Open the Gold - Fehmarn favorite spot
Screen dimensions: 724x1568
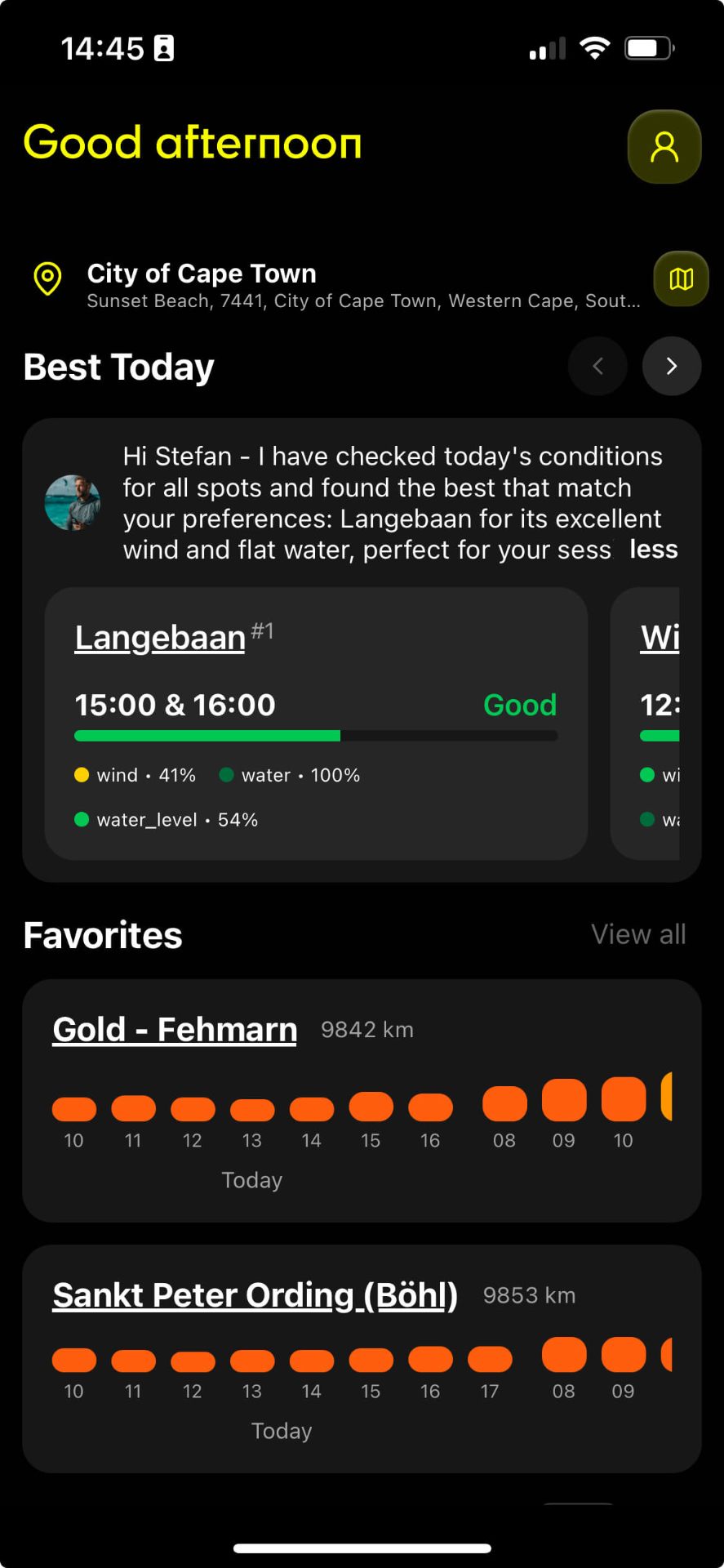click(x=174, y=1029)
